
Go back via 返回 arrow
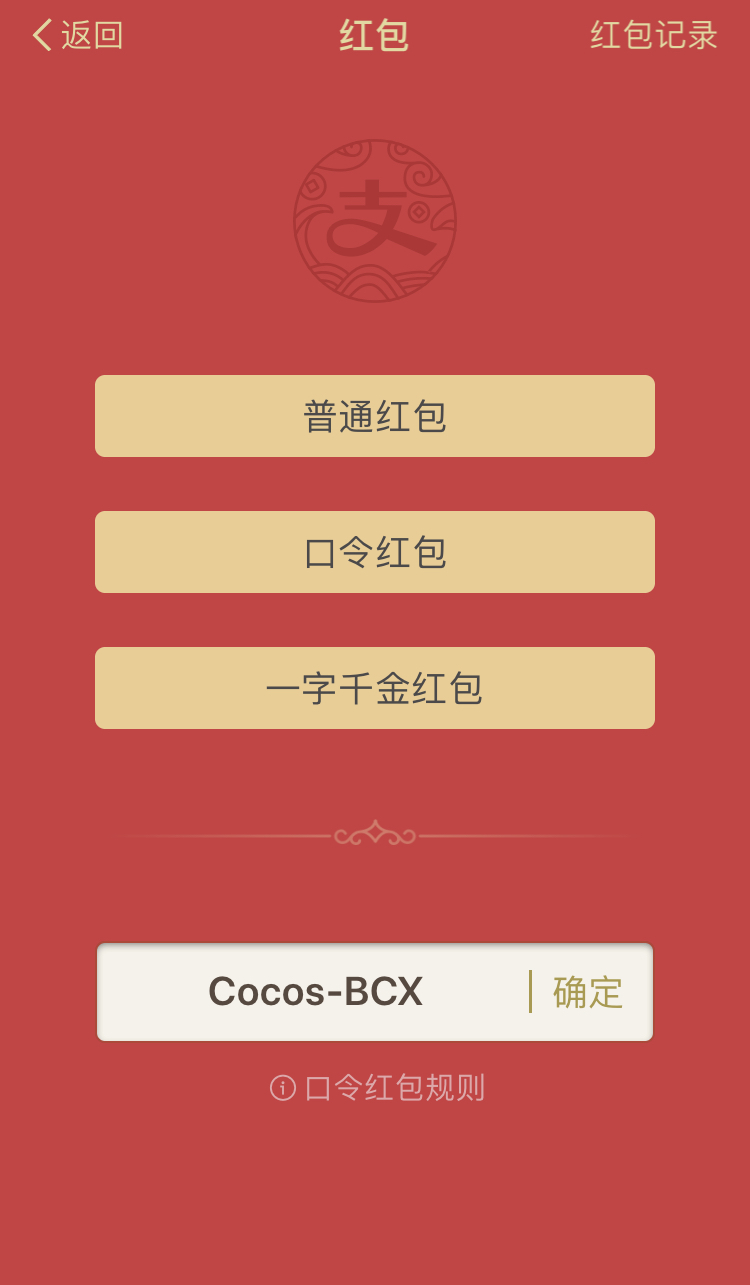[x=76, y=36]
